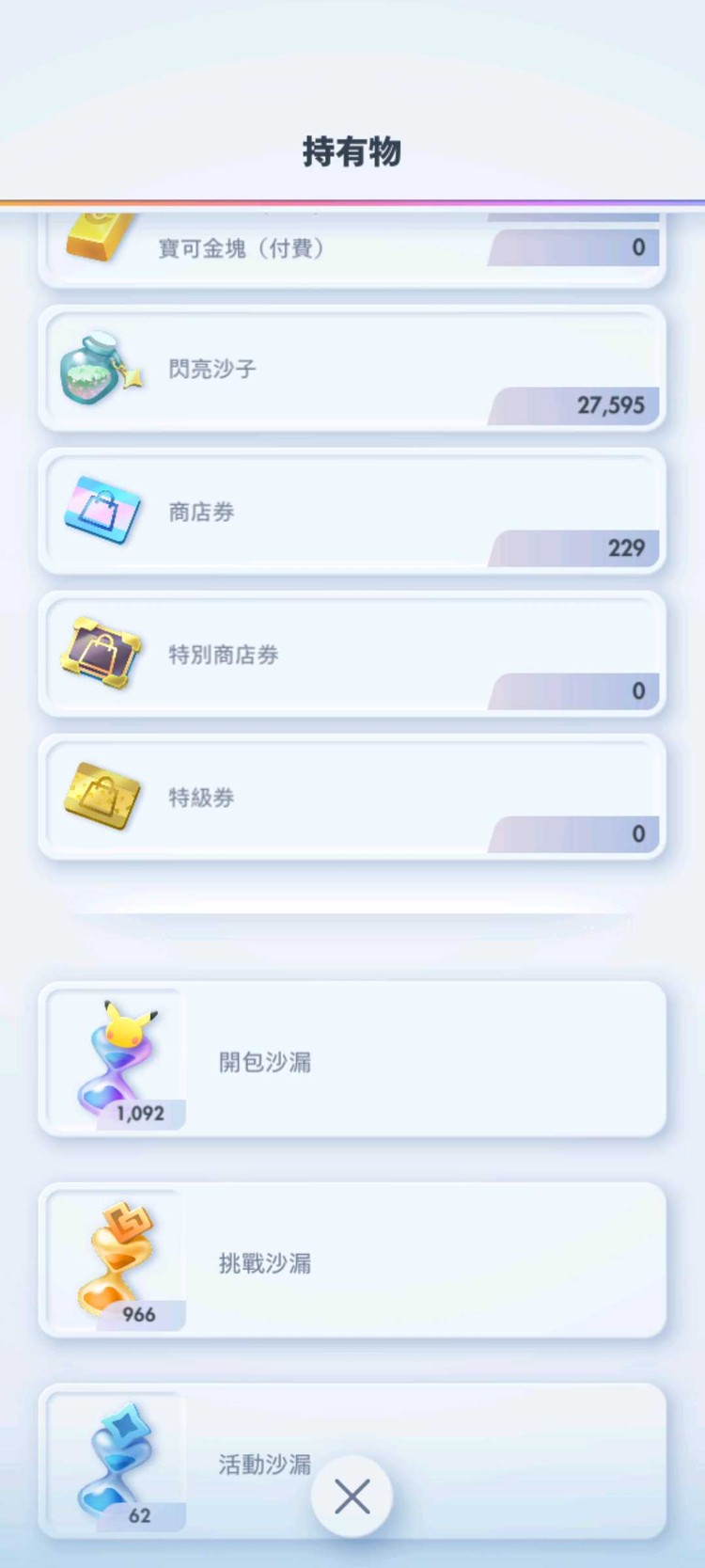Open the 特級券 item row
Image resolution: width=705 pixels, height=1568 pixels.
pyautogui.click(x=352, y=796)
